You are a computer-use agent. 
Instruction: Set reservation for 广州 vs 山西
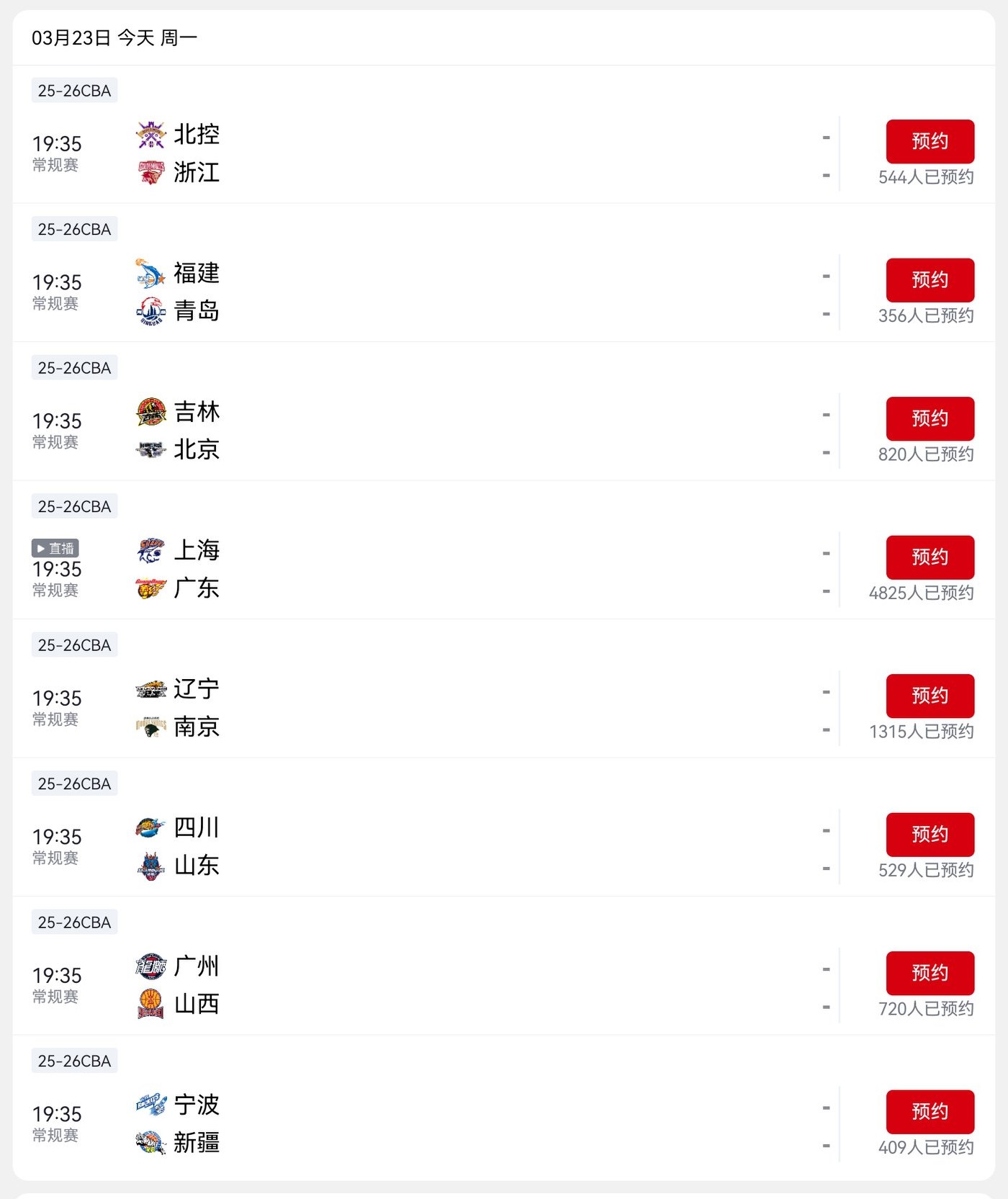coord(930,974)
